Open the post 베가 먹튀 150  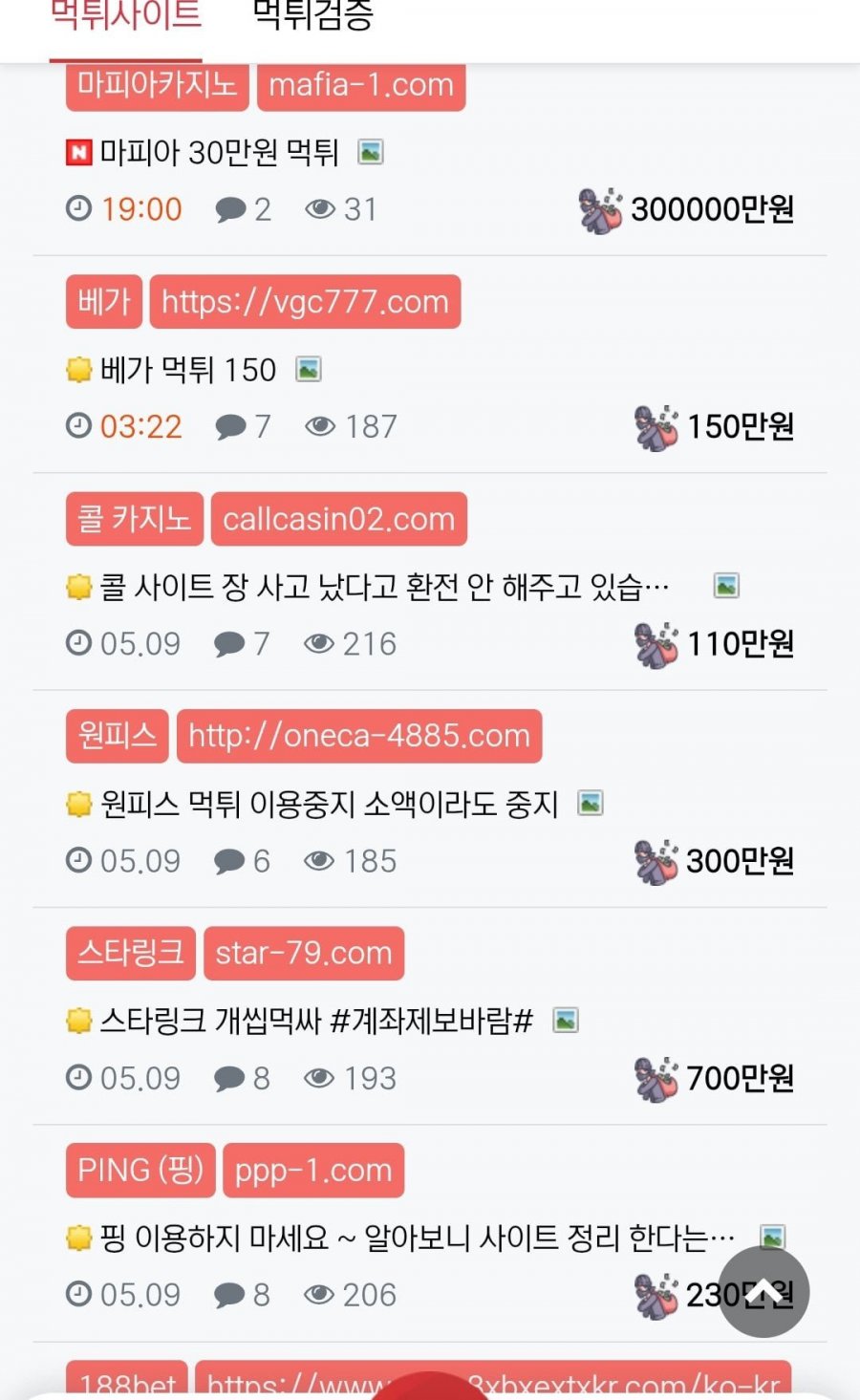(188, 370)
